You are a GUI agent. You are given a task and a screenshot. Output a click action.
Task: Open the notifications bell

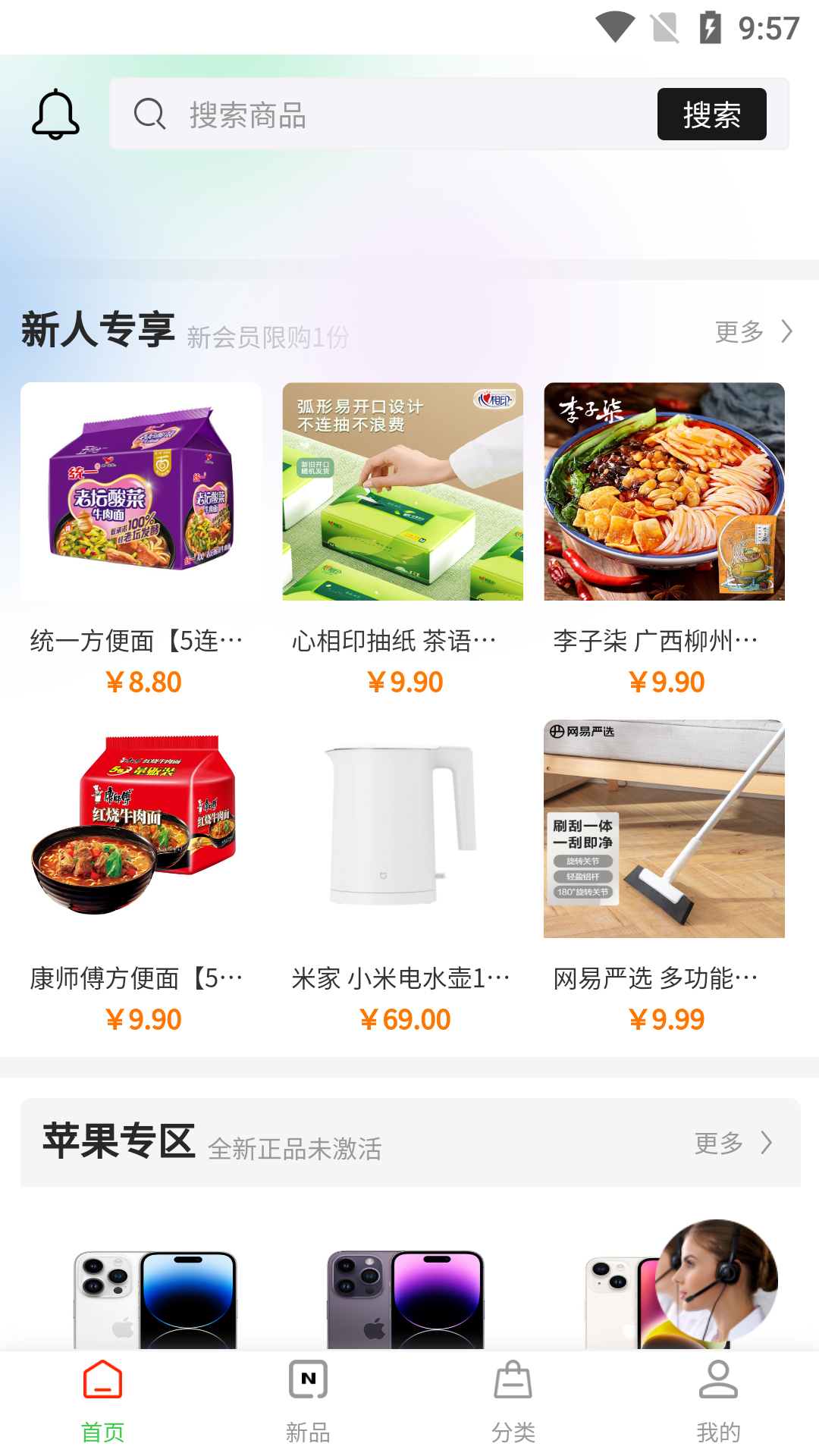[x=55, y=115]
